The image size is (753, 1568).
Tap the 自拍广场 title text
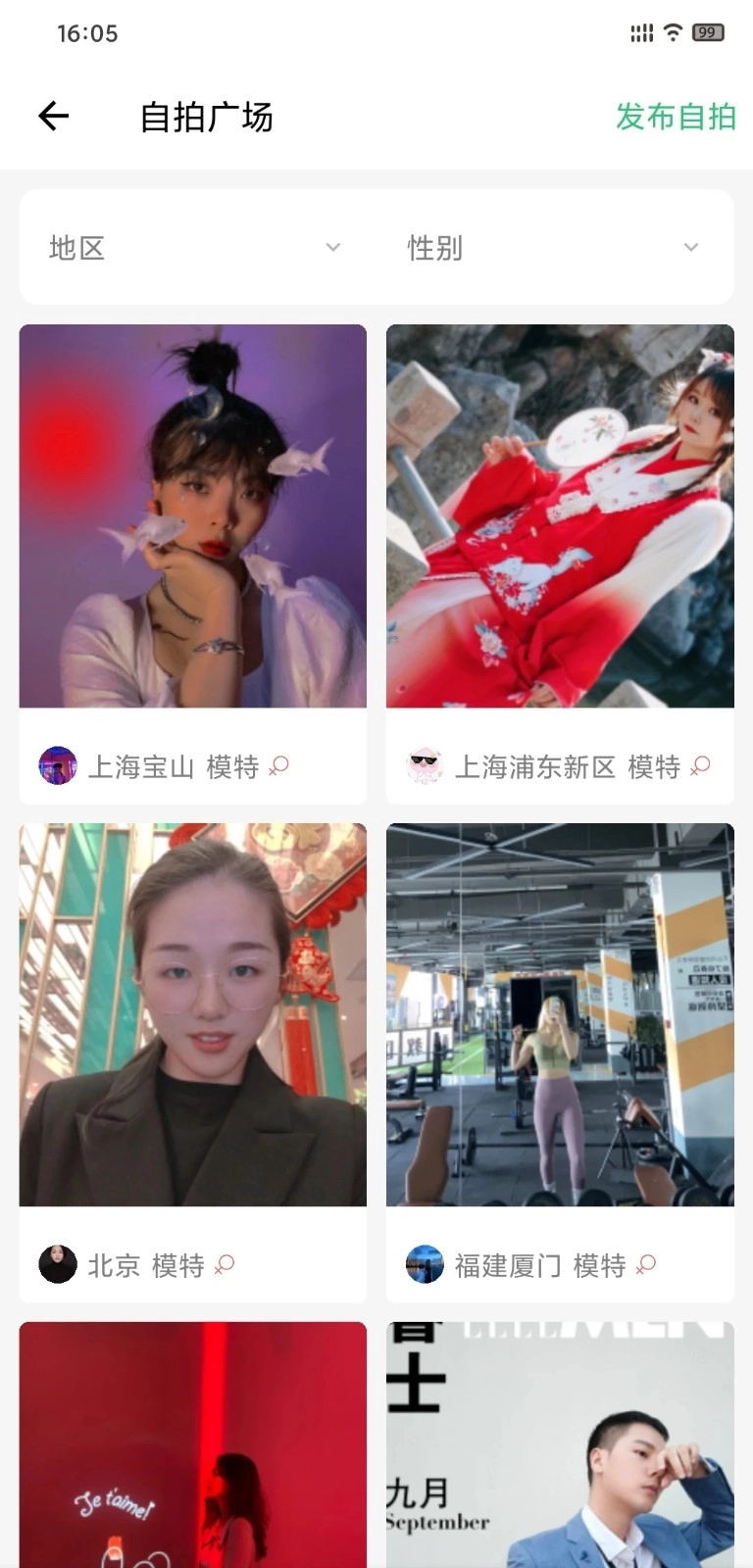(x=207, y=117)
